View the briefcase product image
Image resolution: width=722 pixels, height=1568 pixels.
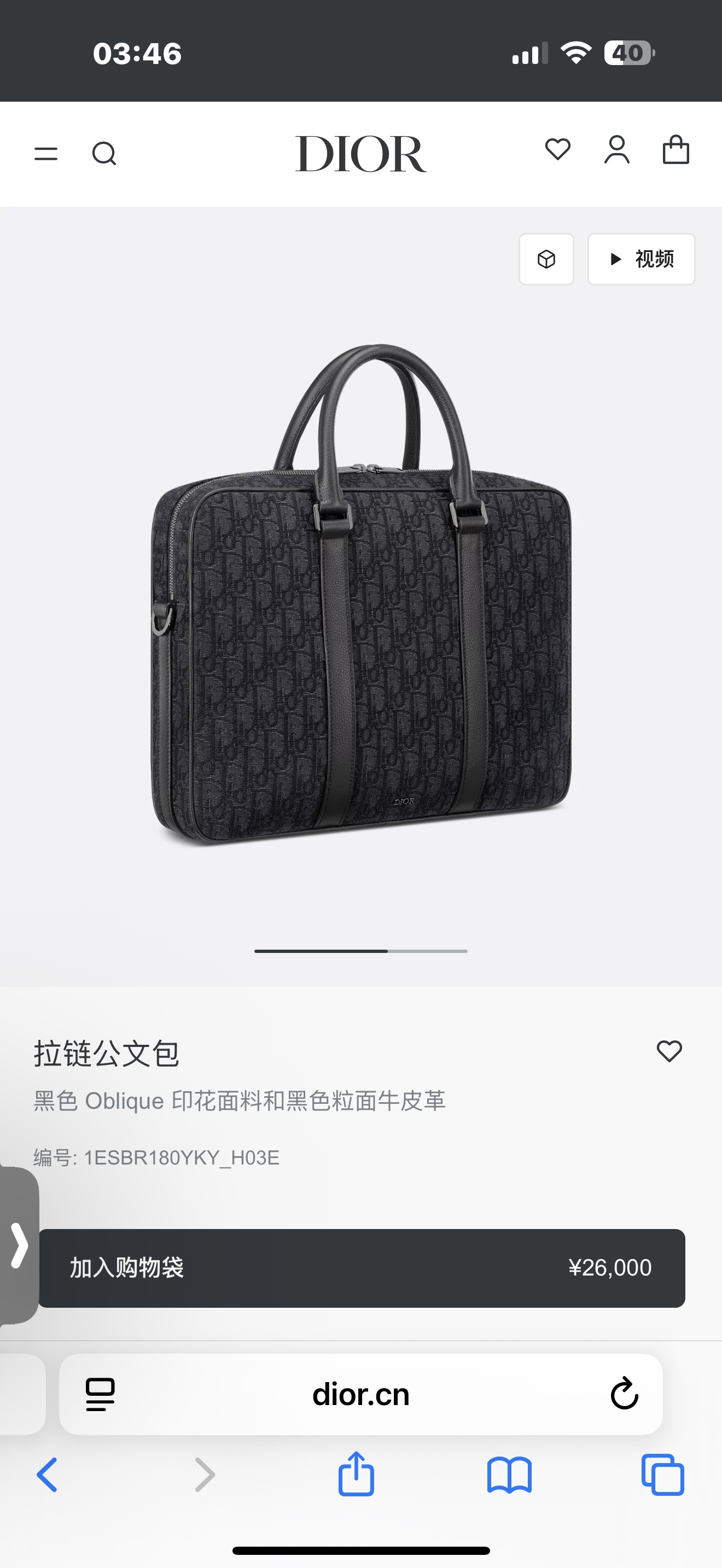point(360,594)
